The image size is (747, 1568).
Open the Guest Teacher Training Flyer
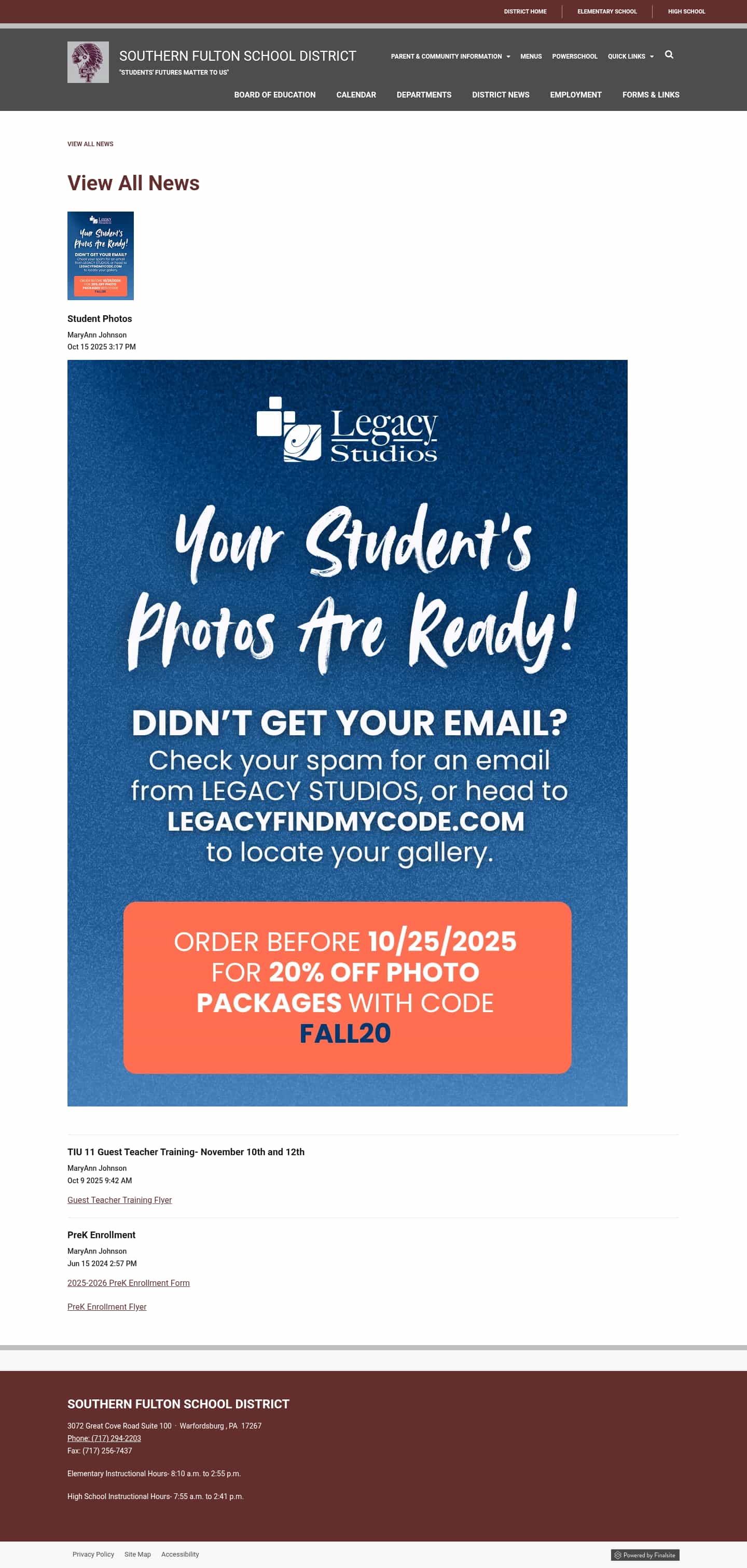click(119, 1200)
